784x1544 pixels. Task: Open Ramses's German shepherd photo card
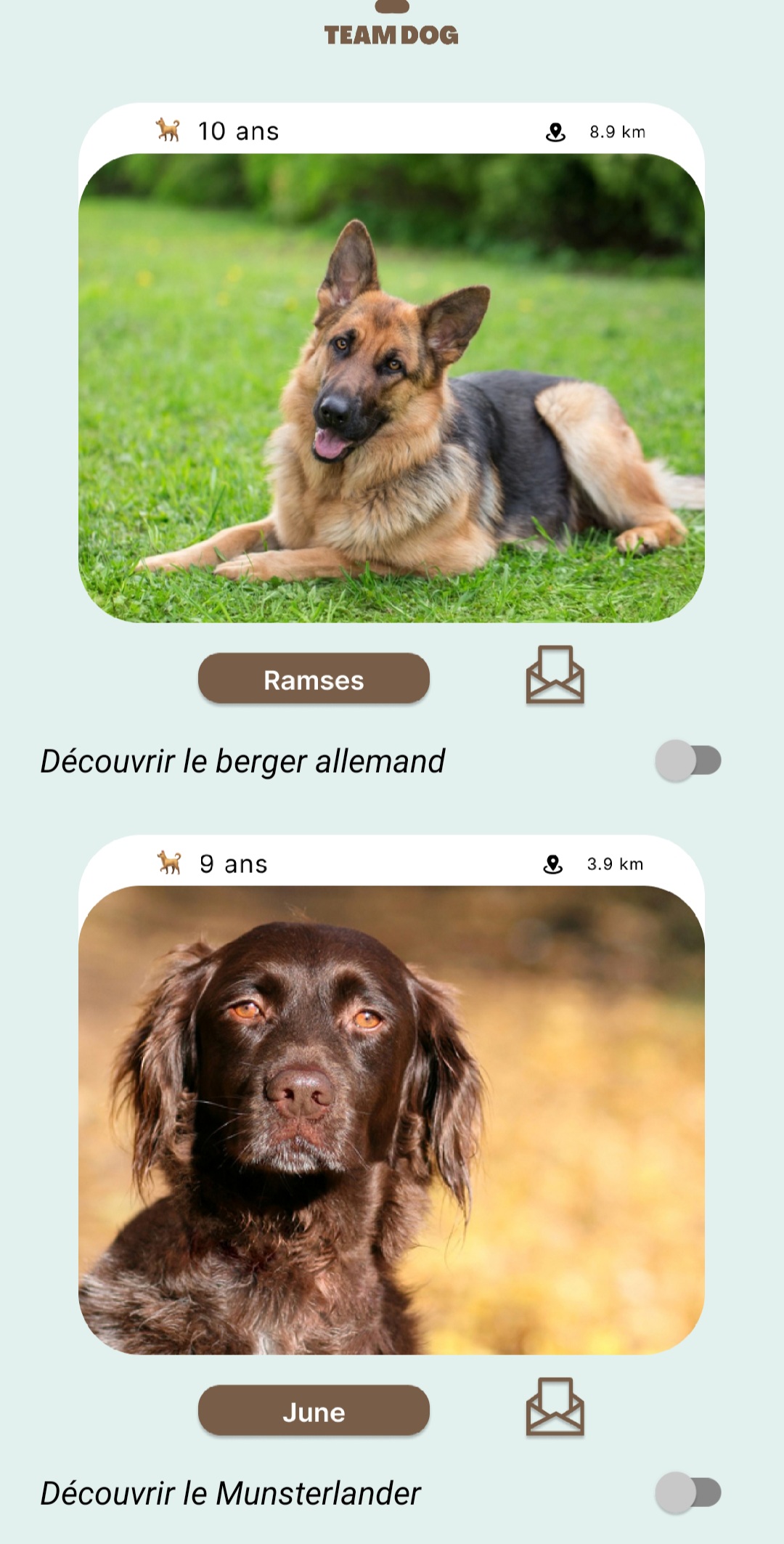[x=391, y=388]
